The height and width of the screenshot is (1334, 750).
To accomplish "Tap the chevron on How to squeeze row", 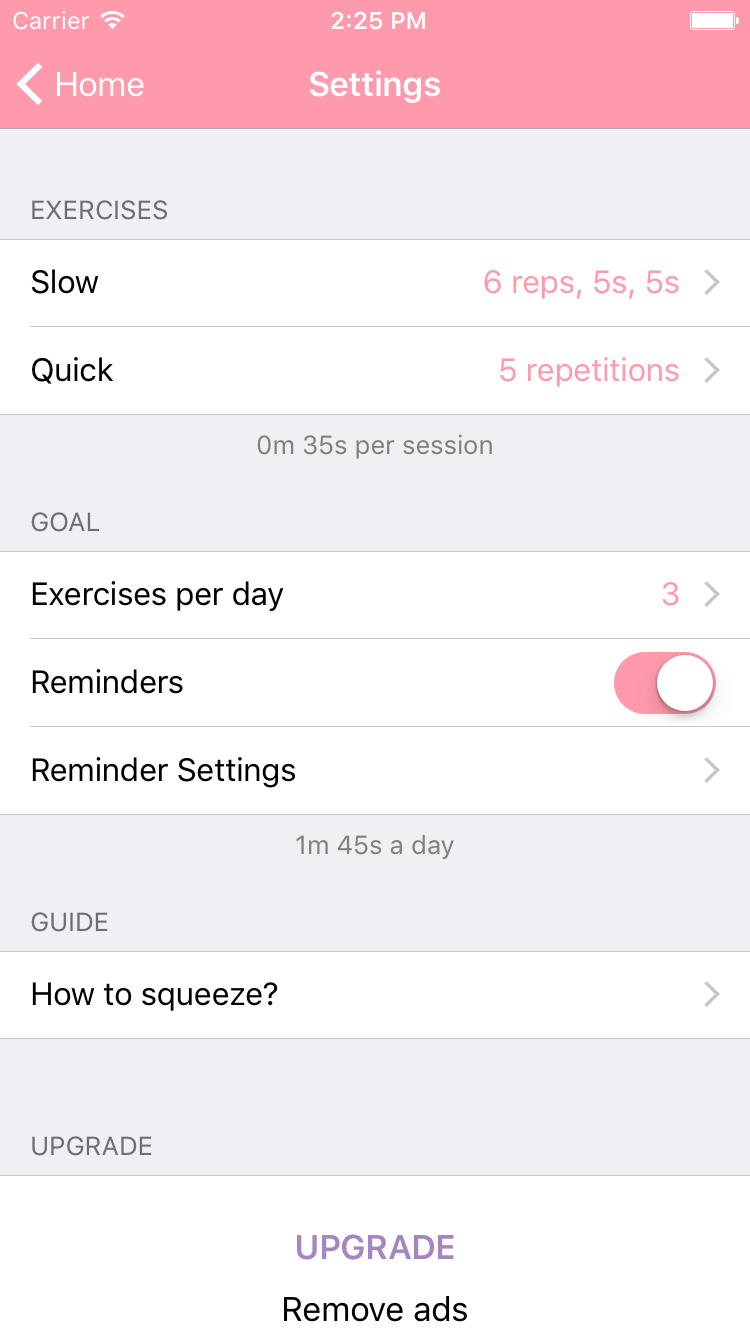I will [x=711, y=994].
